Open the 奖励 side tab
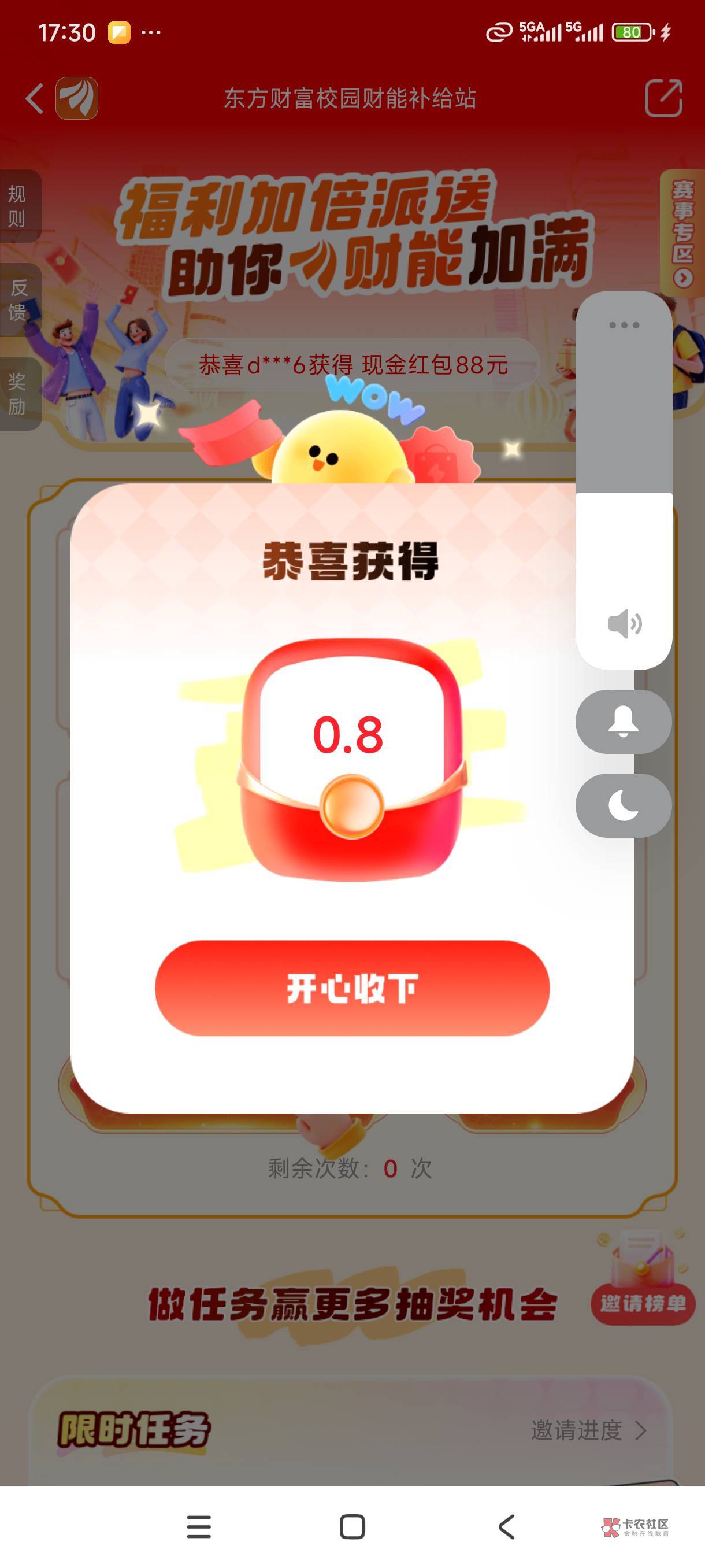Viewport: 705px width, 1568px height. [x=18, y=394]
